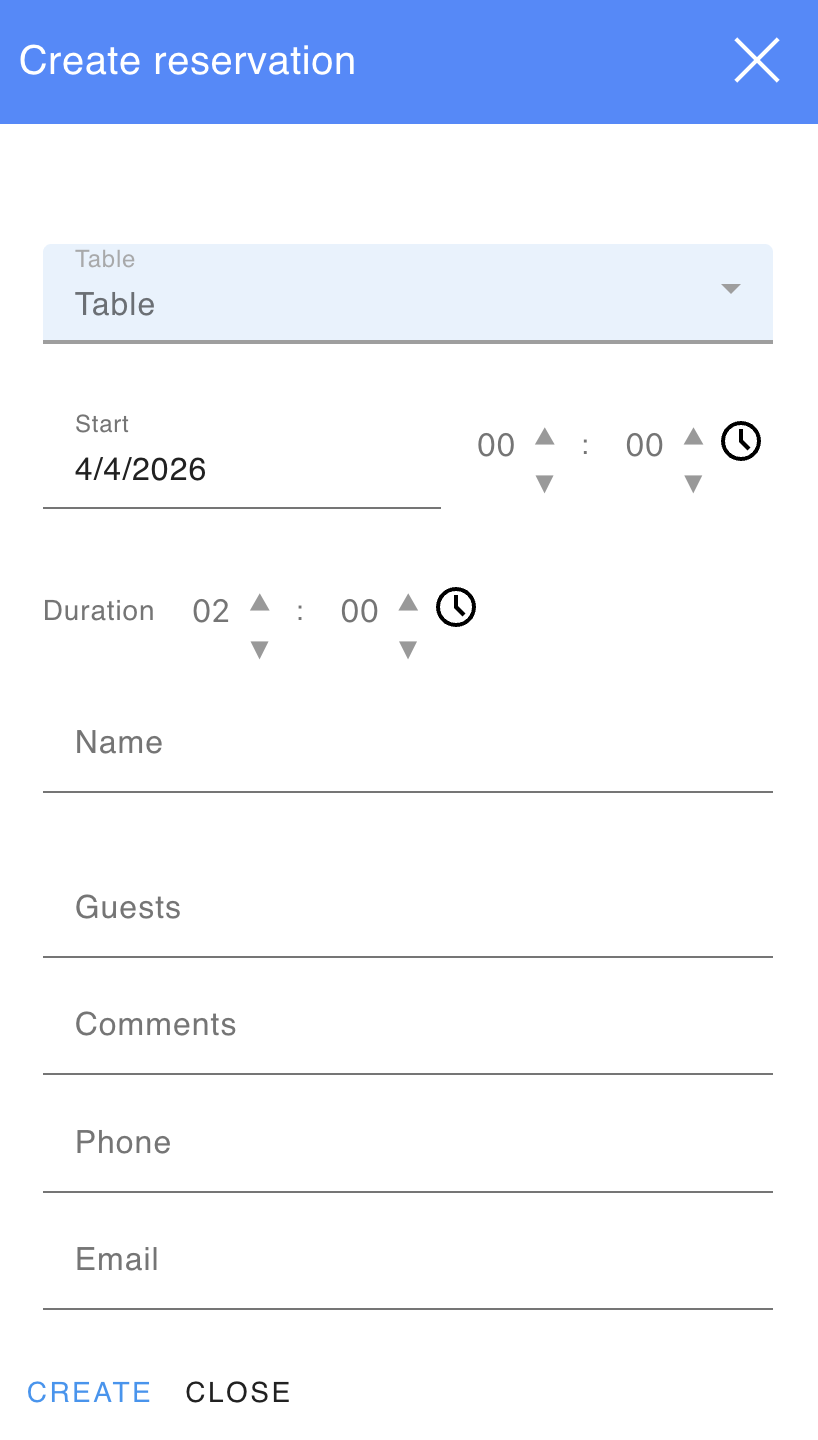Viewport: 818px width, 1440px height.
Task: Decrease the duration hours
Action: 260,650
